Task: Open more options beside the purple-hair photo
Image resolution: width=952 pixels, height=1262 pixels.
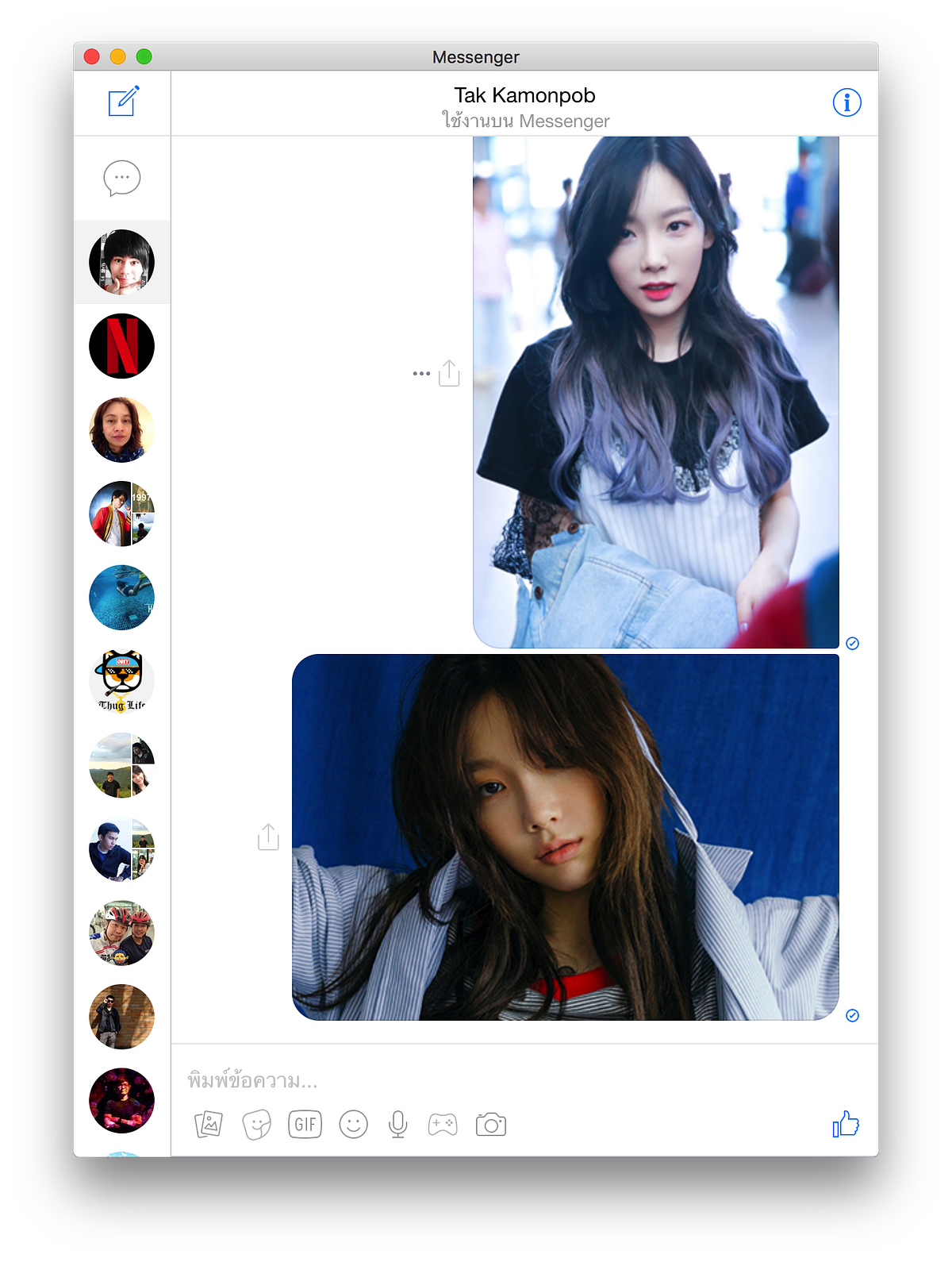Action: click(421, 374)
